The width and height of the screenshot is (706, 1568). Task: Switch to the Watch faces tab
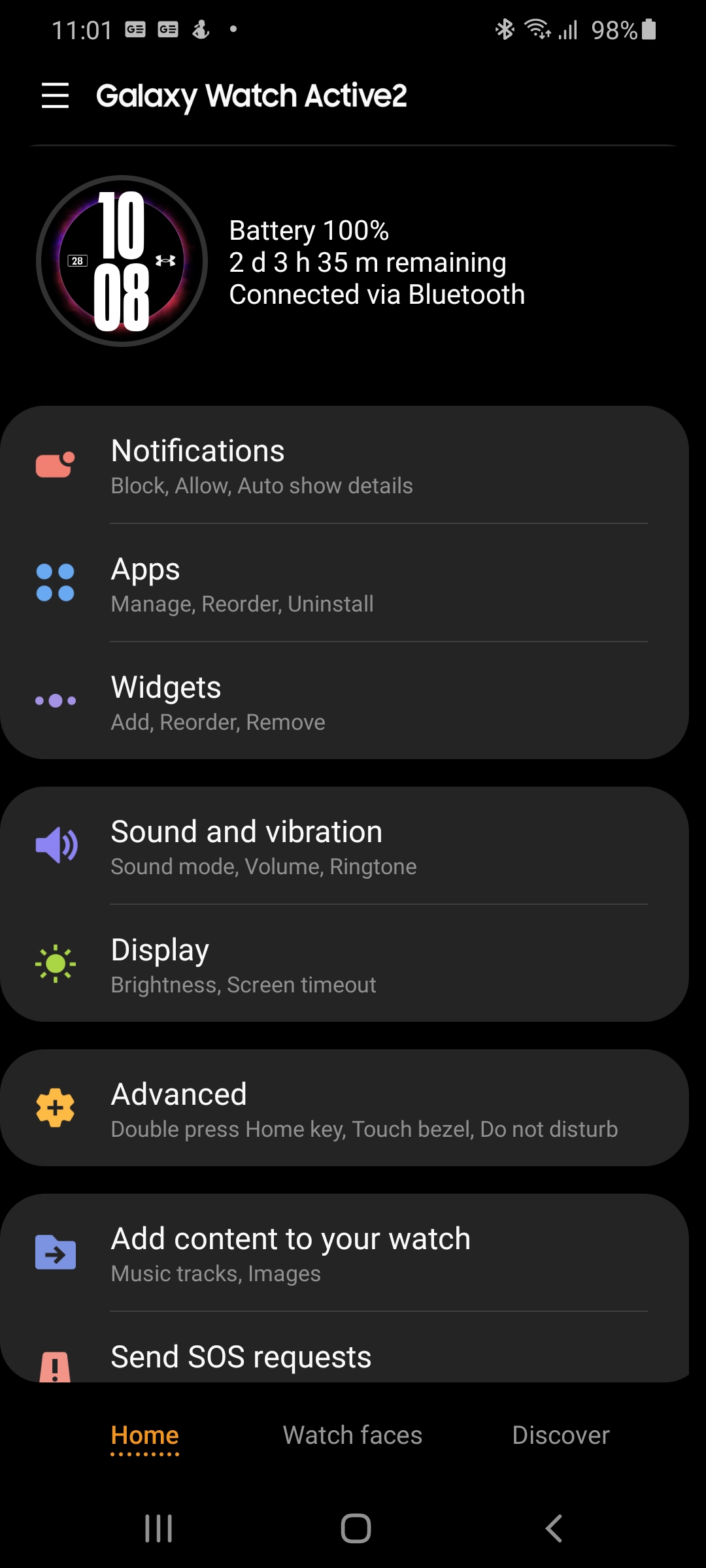point(352,1435)
